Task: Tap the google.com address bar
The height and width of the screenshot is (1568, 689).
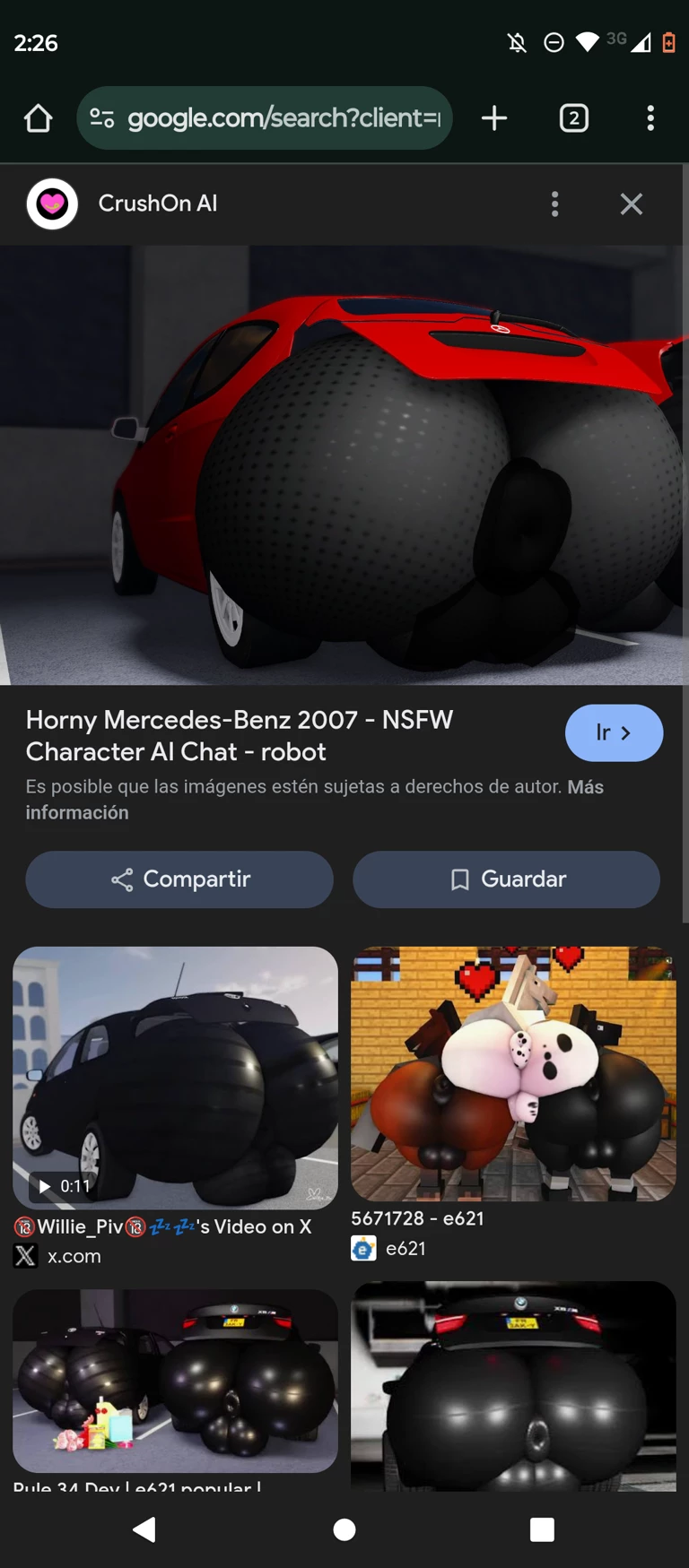Action: click(x=265, y=118)
